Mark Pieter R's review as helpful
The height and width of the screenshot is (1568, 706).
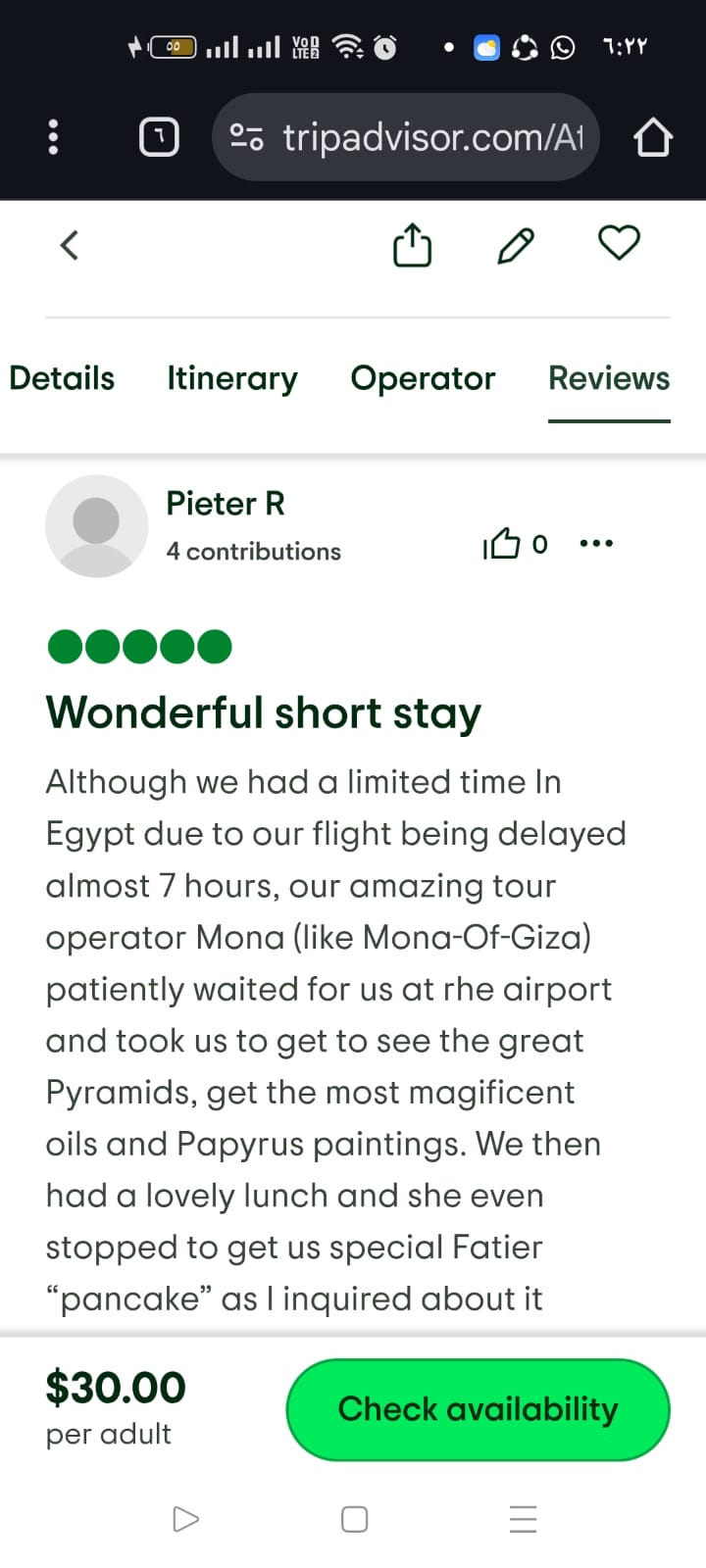(x=502, y=543)
